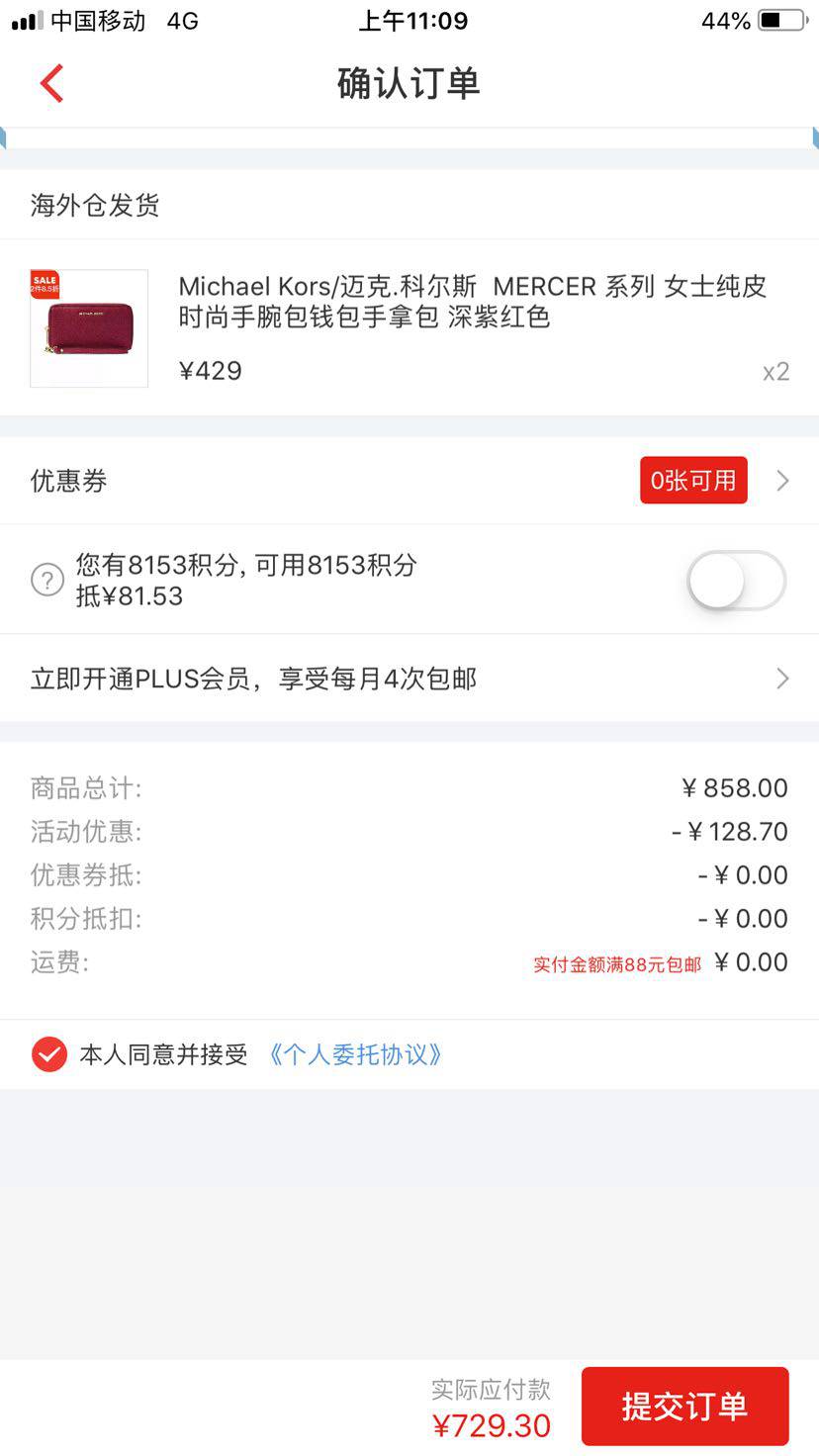Open the points help question mark icon
819x1456 pixels.
[x=46, y=580]
